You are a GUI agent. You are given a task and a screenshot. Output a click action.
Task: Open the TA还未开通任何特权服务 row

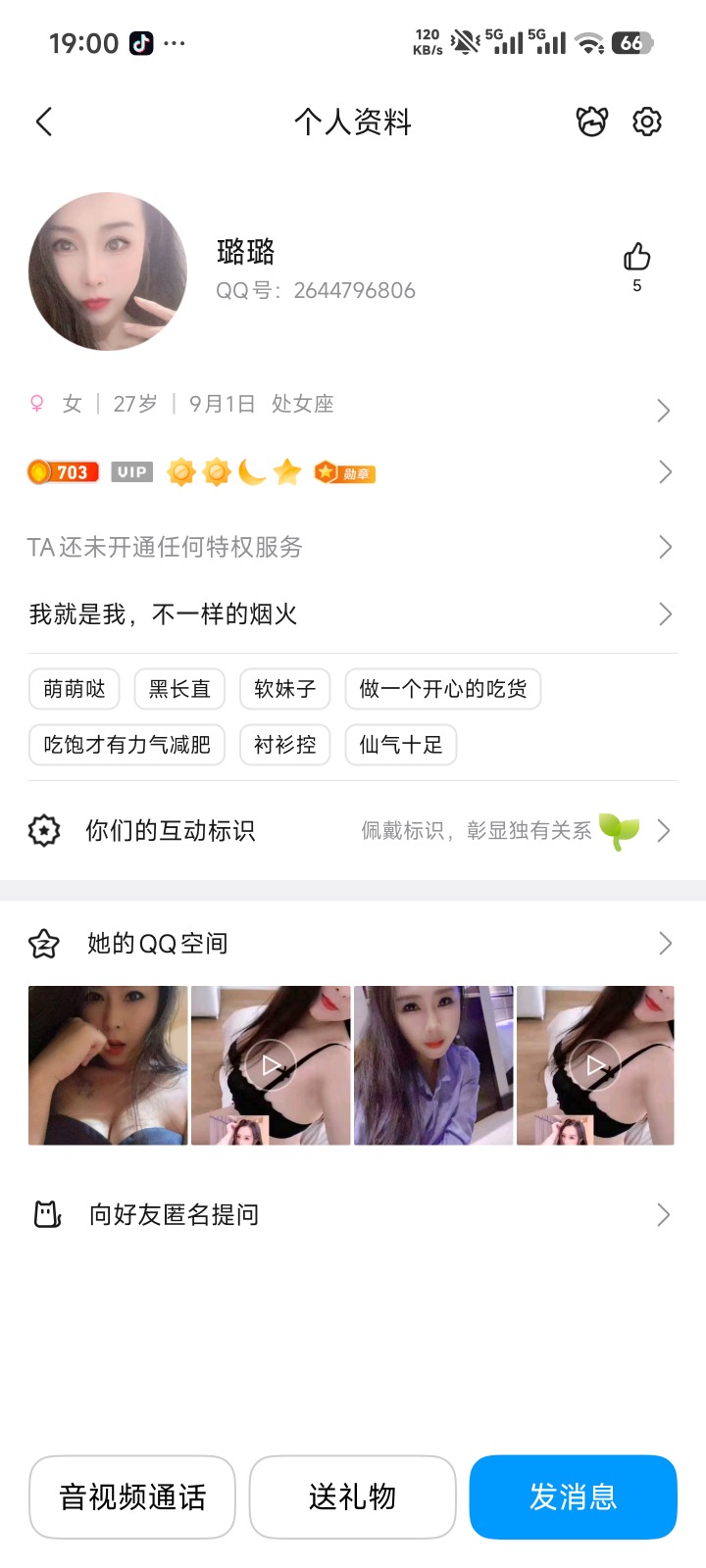352,547
